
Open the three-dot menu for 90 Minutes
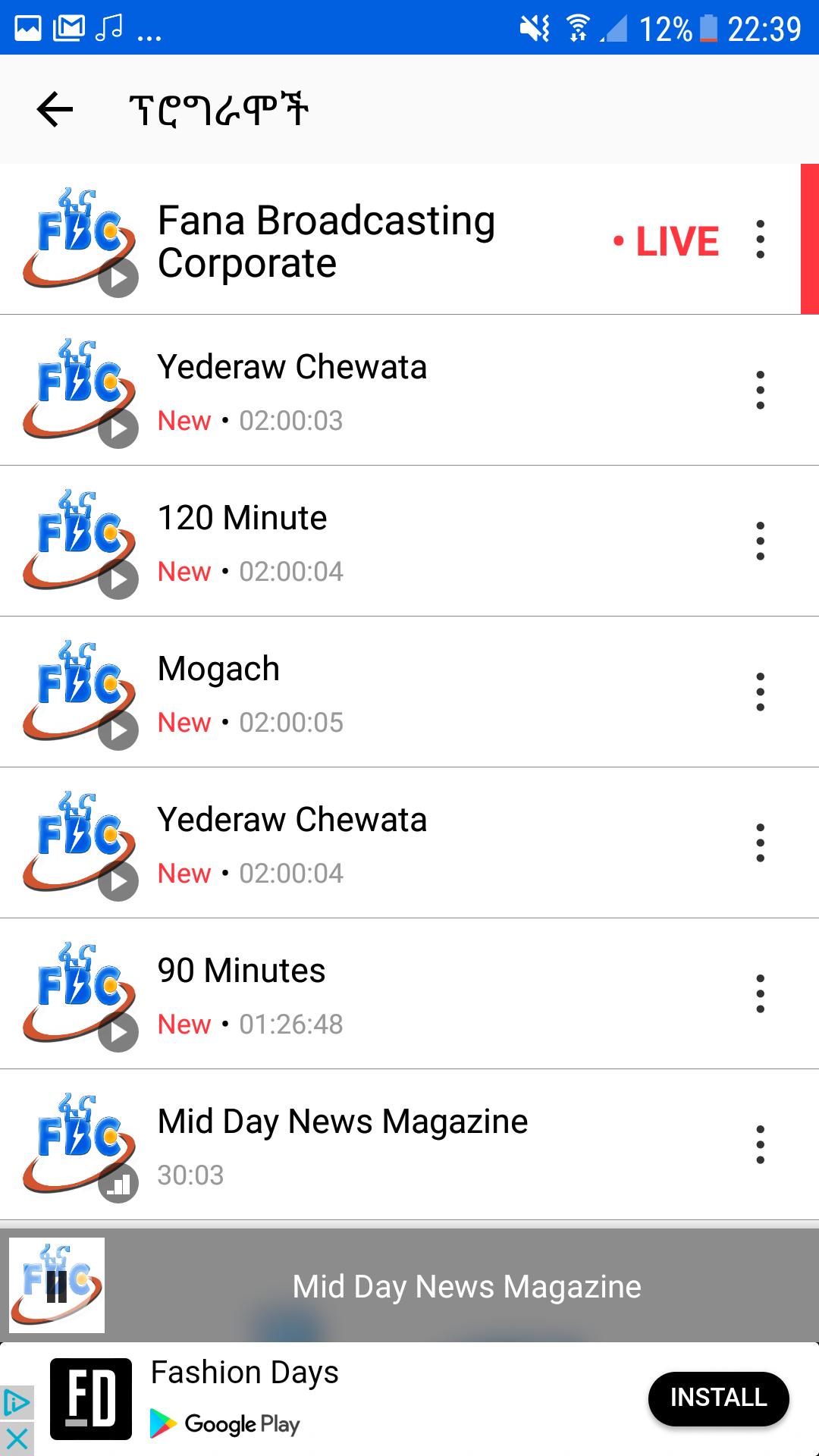(760, 994)
